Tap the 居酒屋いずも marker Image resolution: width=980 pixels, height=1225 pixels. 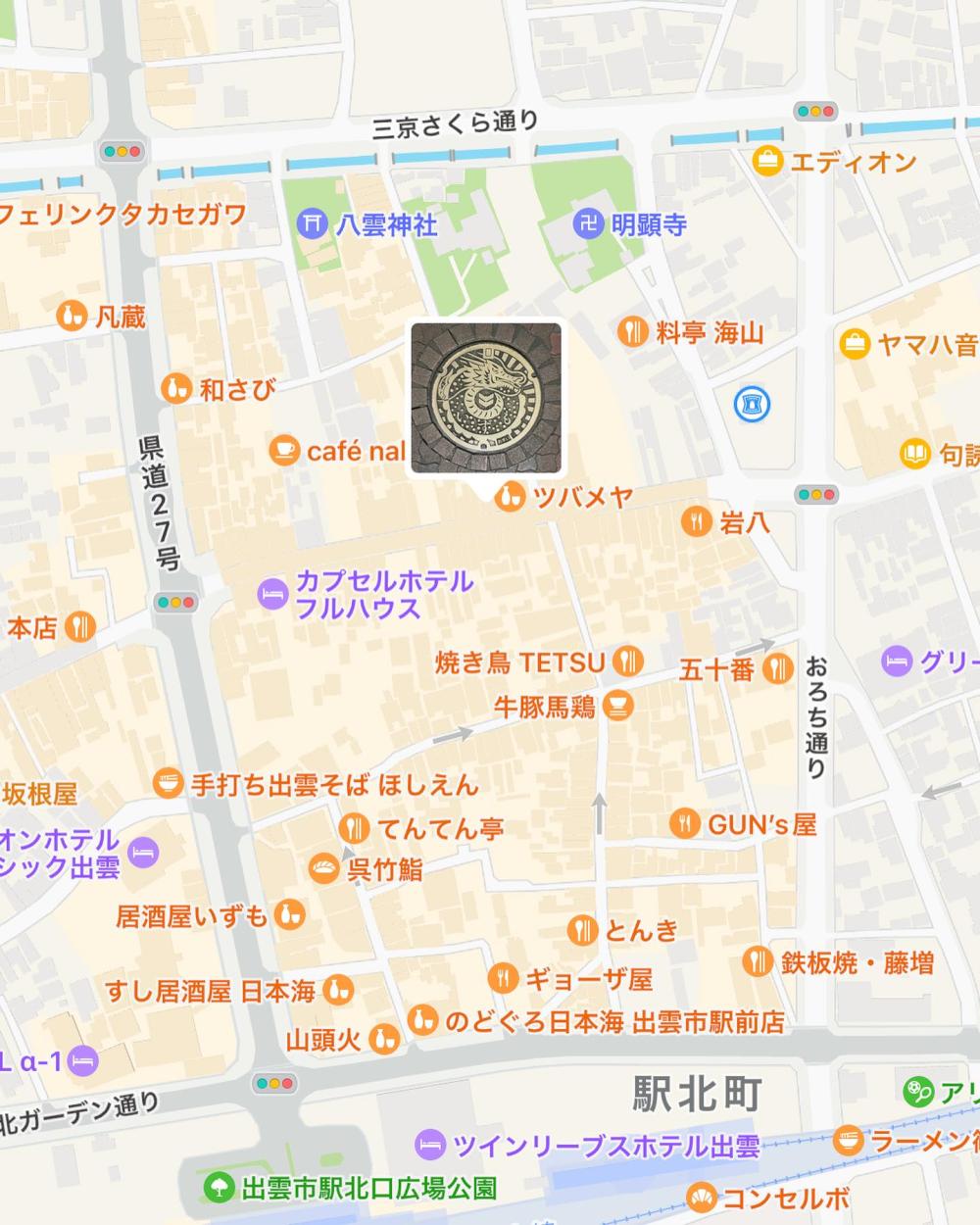coord(289,915)
